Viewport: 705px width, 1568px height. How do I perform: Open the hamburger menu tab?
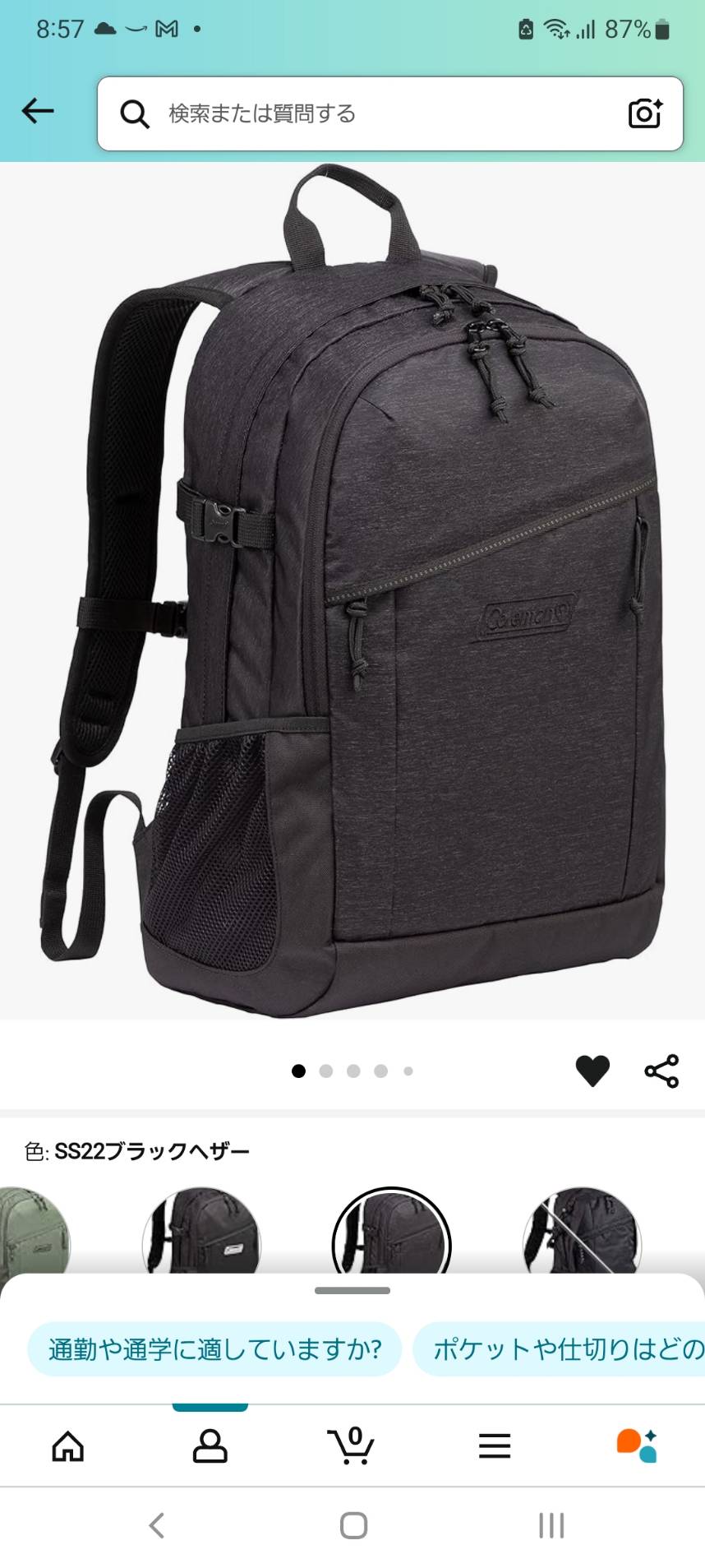pyautogui.click(x=495, y=1445)
